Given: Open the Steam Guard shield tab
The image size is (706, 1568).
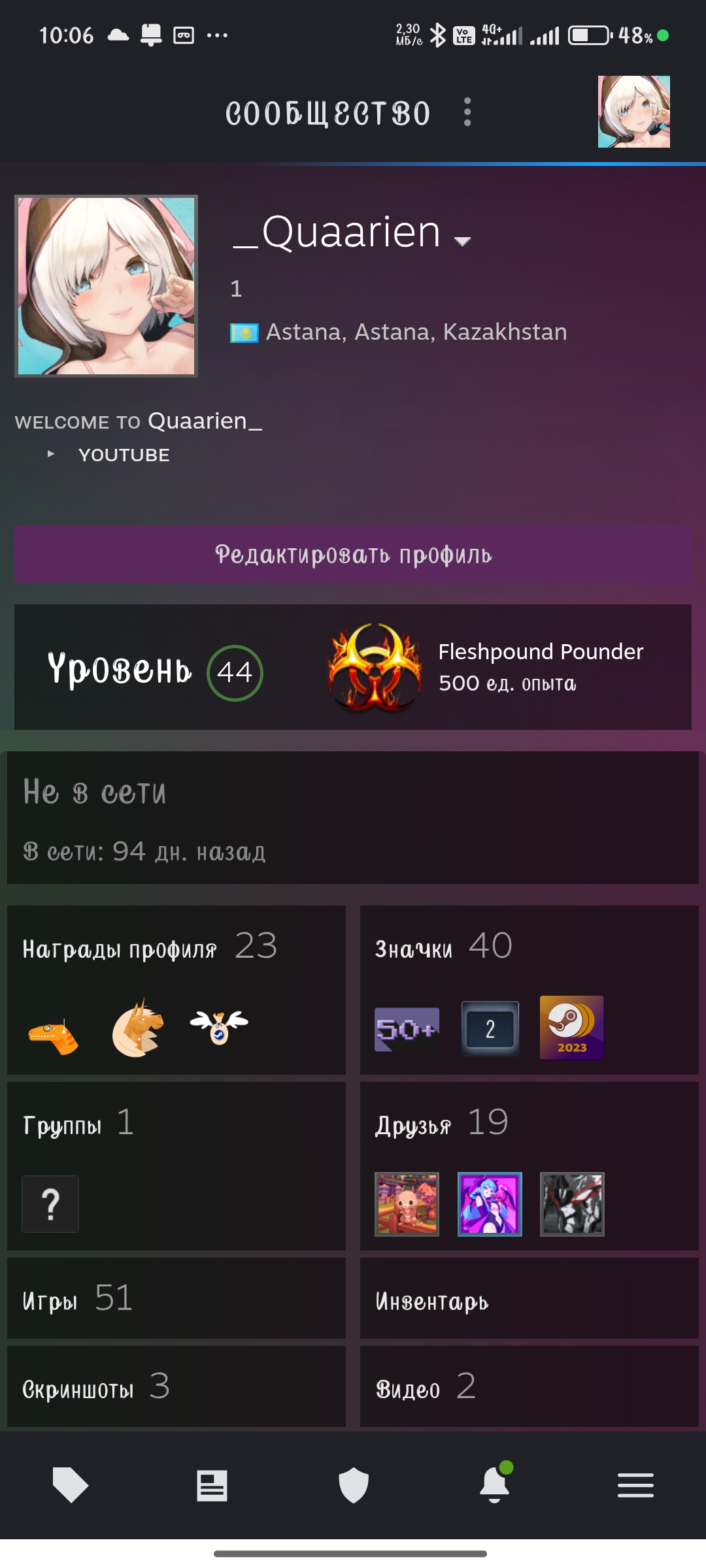Looking at the screenshot, I should pos(354,1485).
